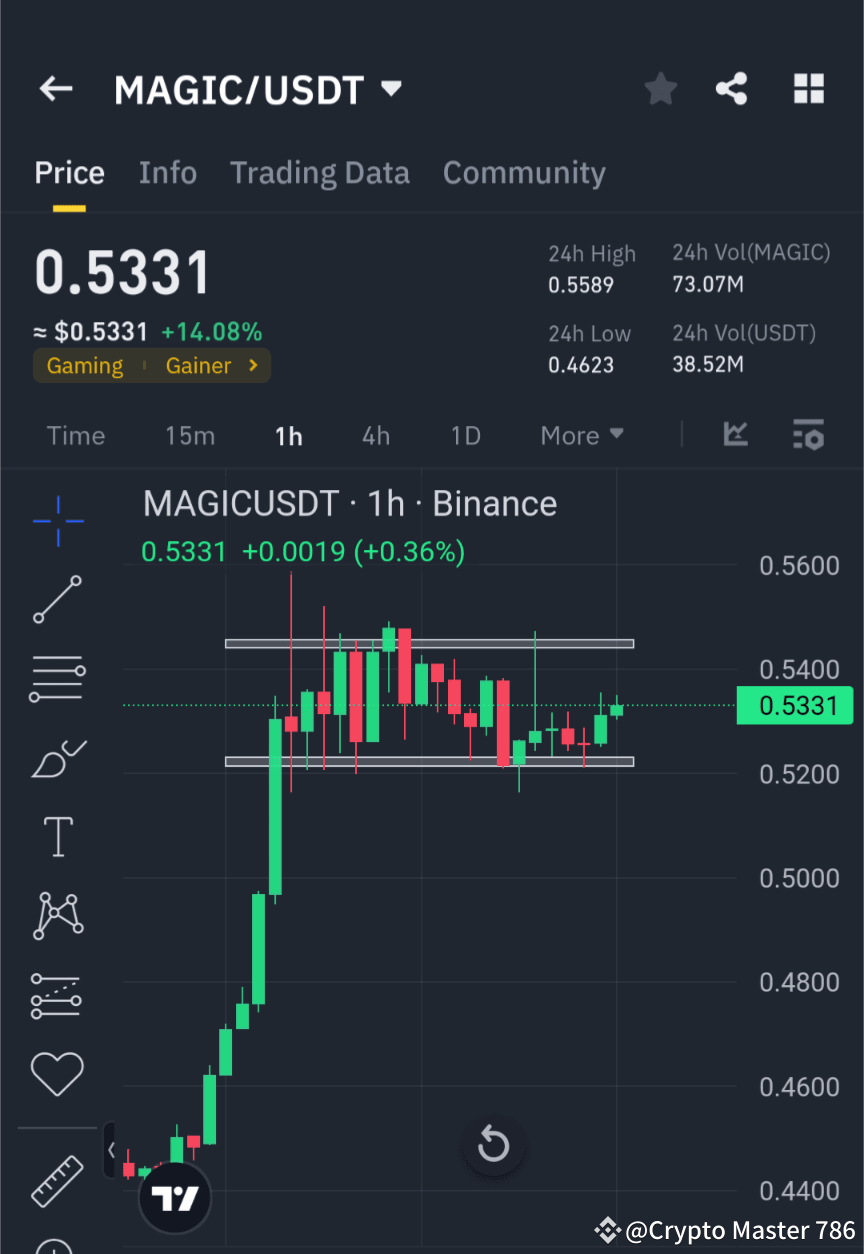Expand the More timeframes dropdown
The height and width of the screenshot is (1254, 864).
point(581,435)
